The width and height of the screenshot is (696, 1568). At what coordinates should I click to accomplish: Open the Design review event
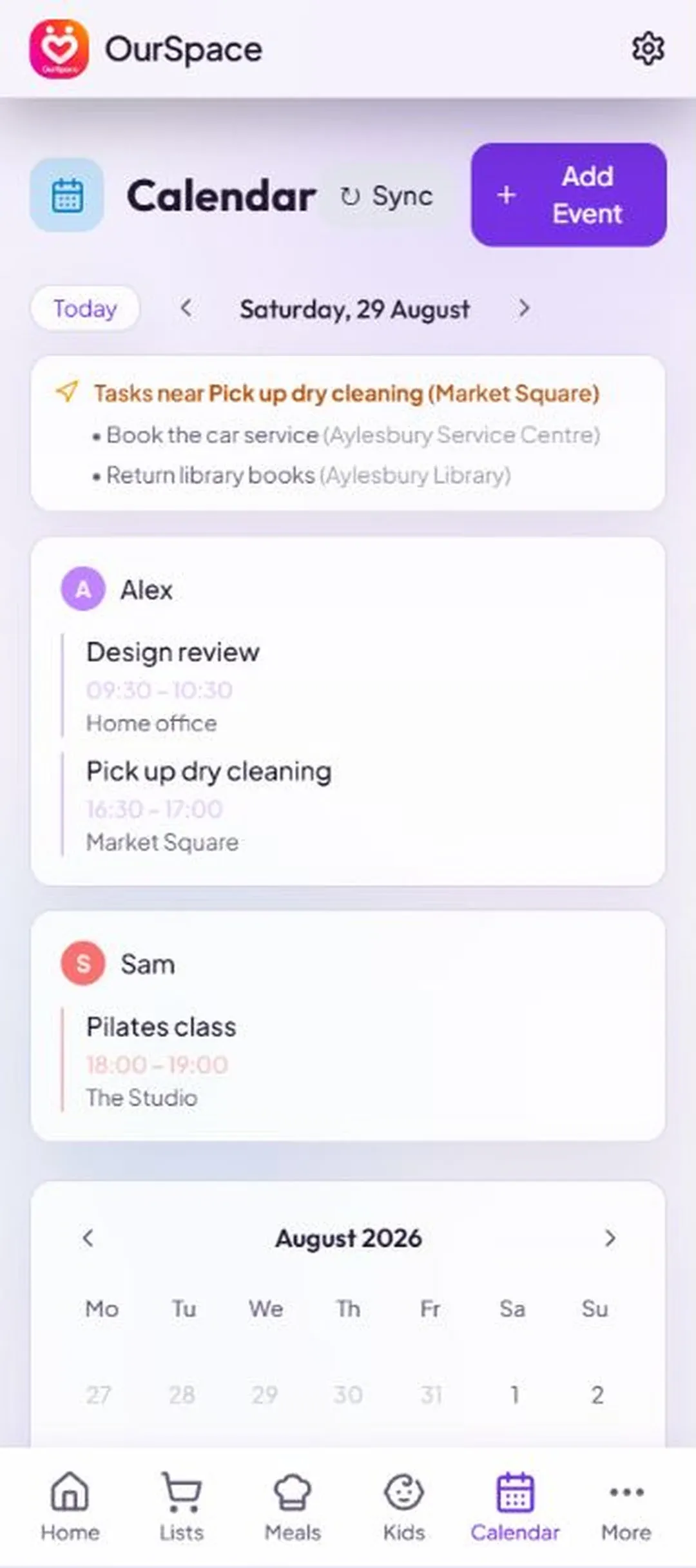pos(348,686)
